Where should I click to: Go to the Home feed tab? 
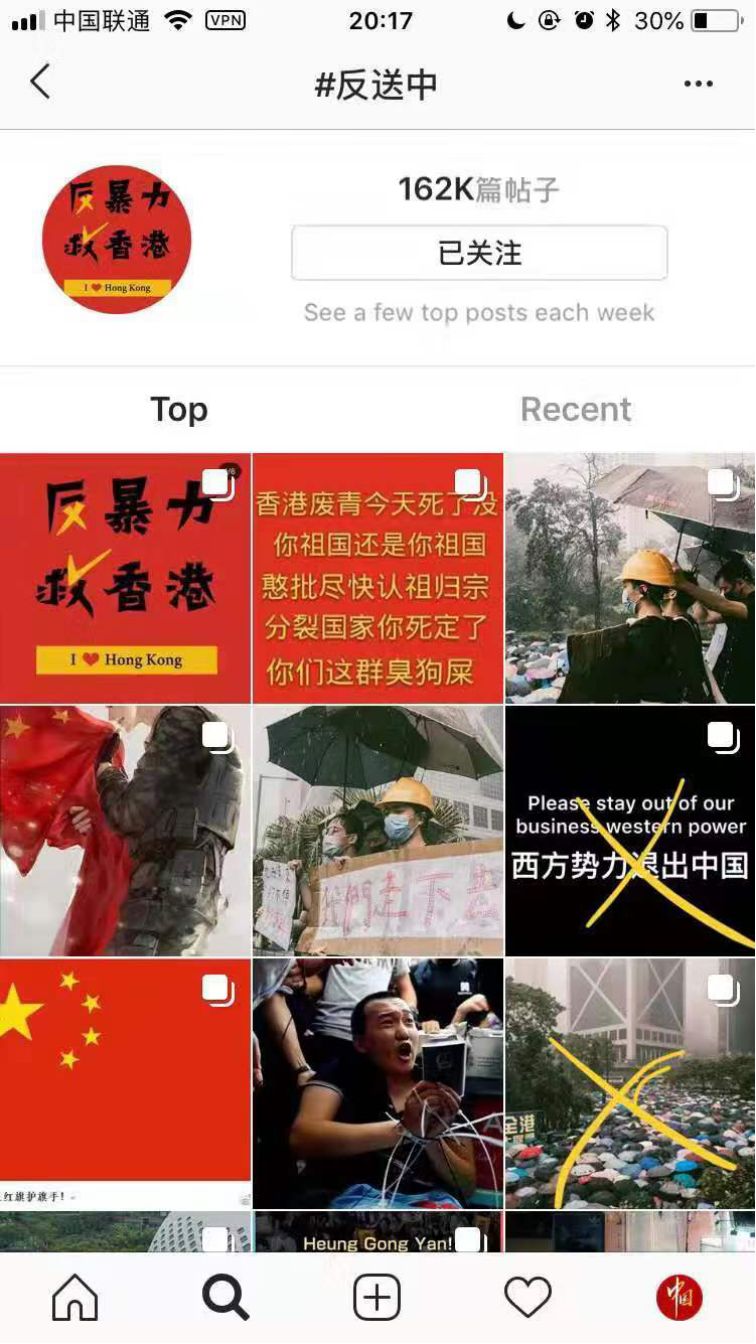pyautogui.click(x=75, y=1297)
